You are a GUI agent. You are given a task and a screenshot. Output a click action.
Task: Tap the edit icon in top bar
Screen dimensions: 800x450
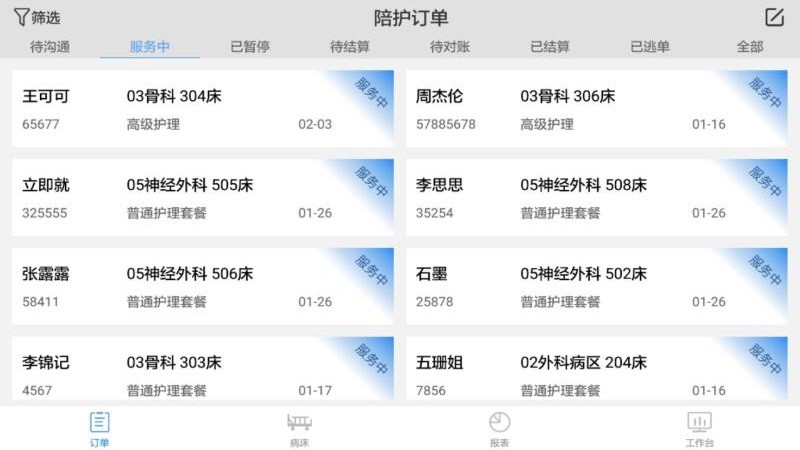click(x=773, y=17)
